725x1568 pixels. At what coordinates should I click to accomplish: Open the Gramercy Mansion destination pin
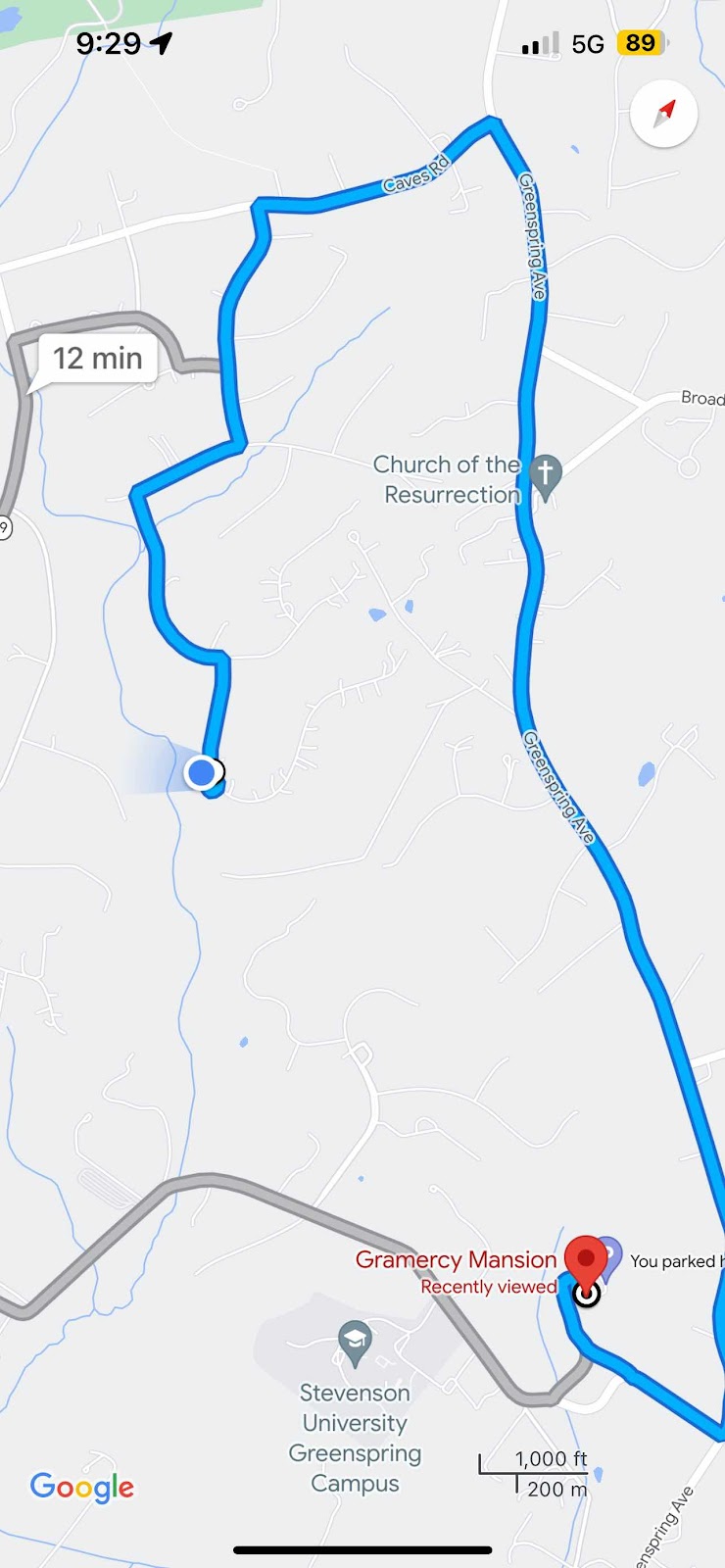tap(587, 1259)
